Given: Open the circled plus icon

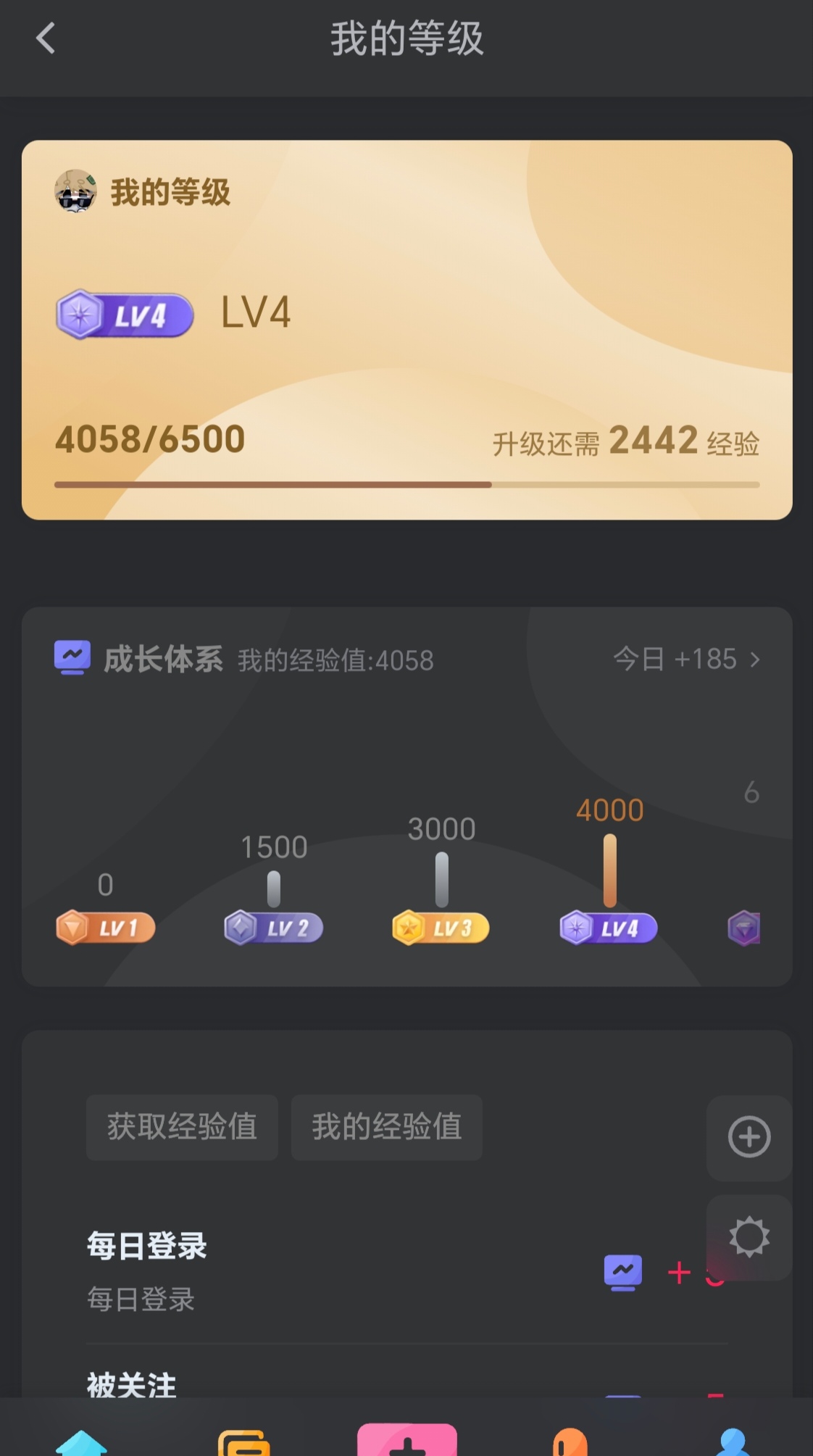Looking at the screenshot, I should (x=749, y=1136).
